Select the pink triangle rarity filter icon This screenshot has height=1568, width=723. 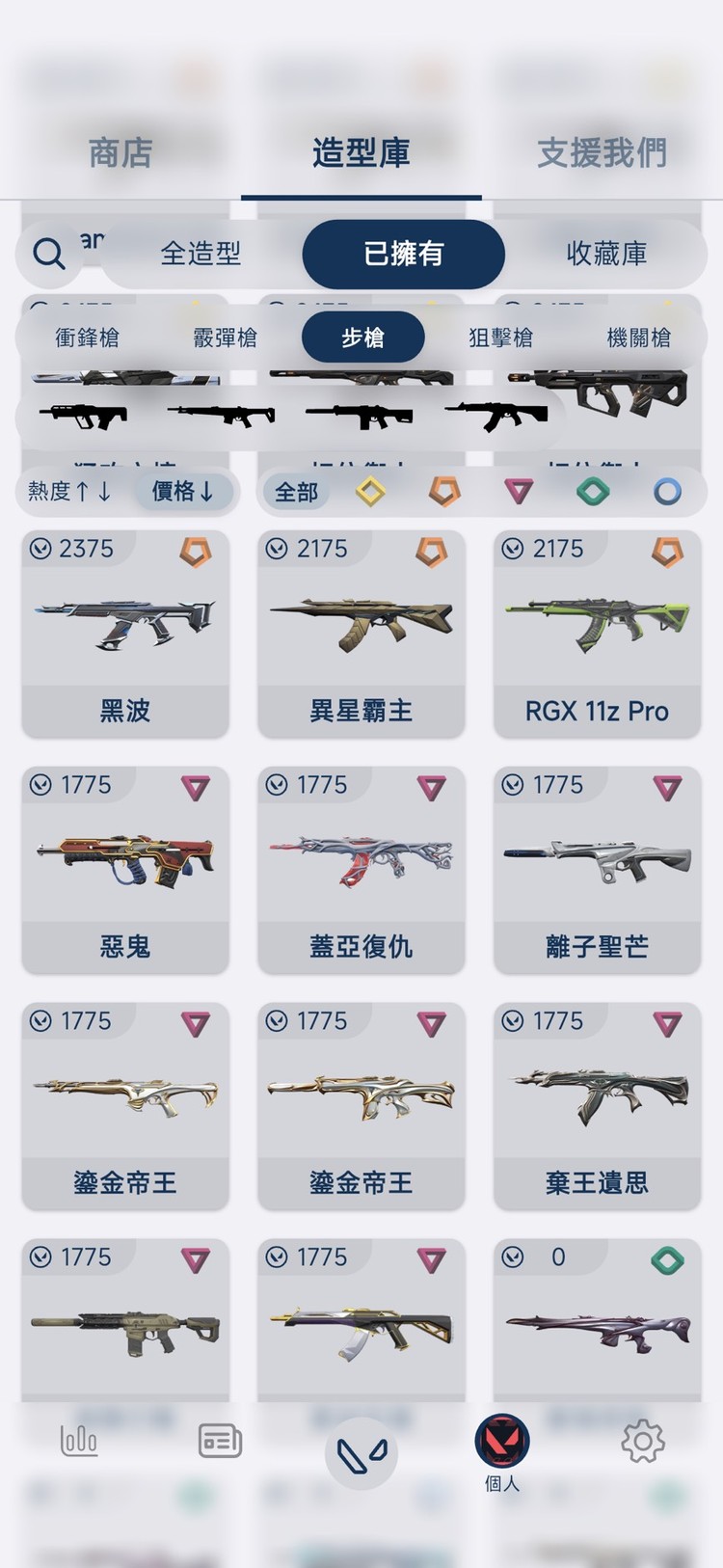click(519, 492)
